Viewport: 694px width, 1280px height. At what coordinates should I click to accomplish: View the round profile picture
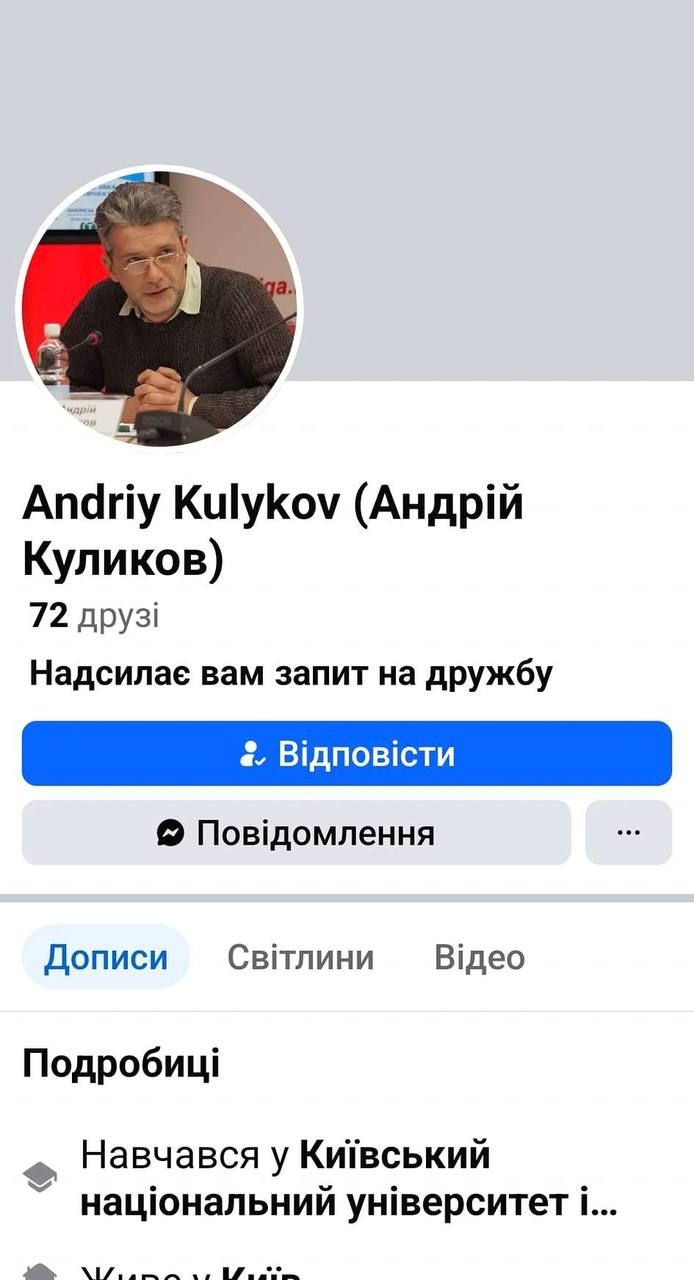click(160, 308)
